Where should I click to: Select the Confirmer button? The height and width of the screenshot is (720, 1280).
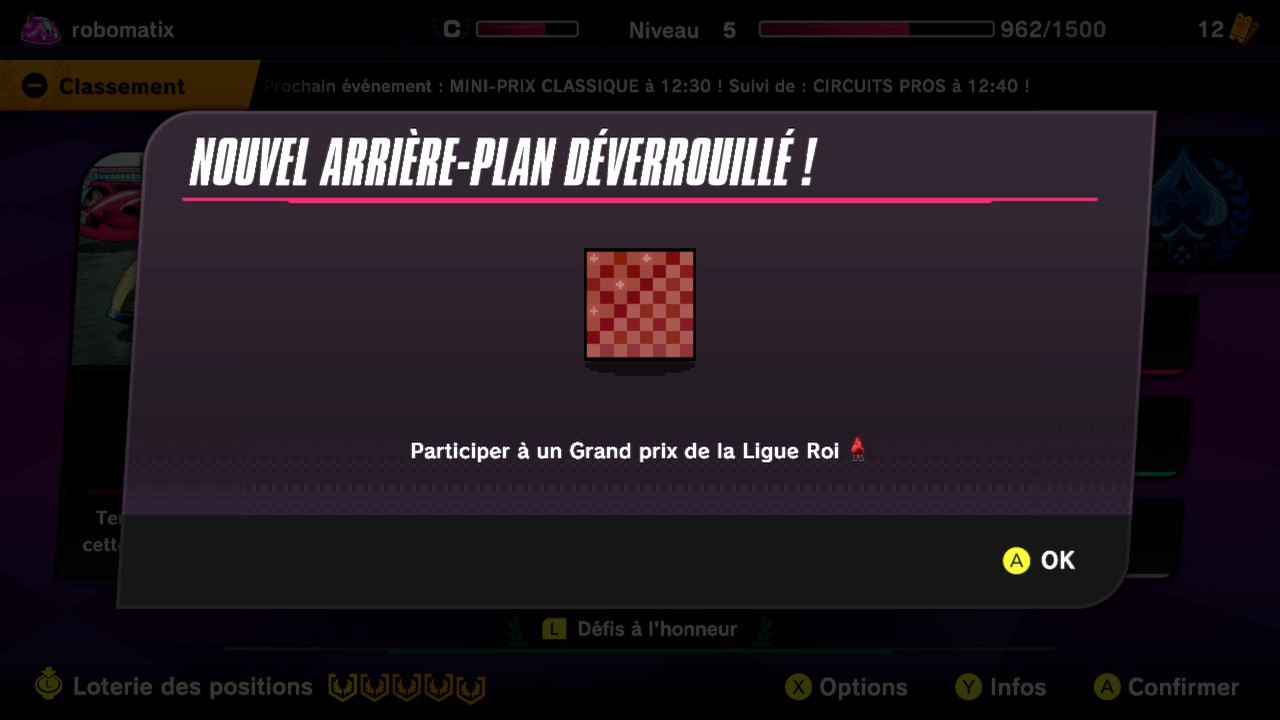1166,687
